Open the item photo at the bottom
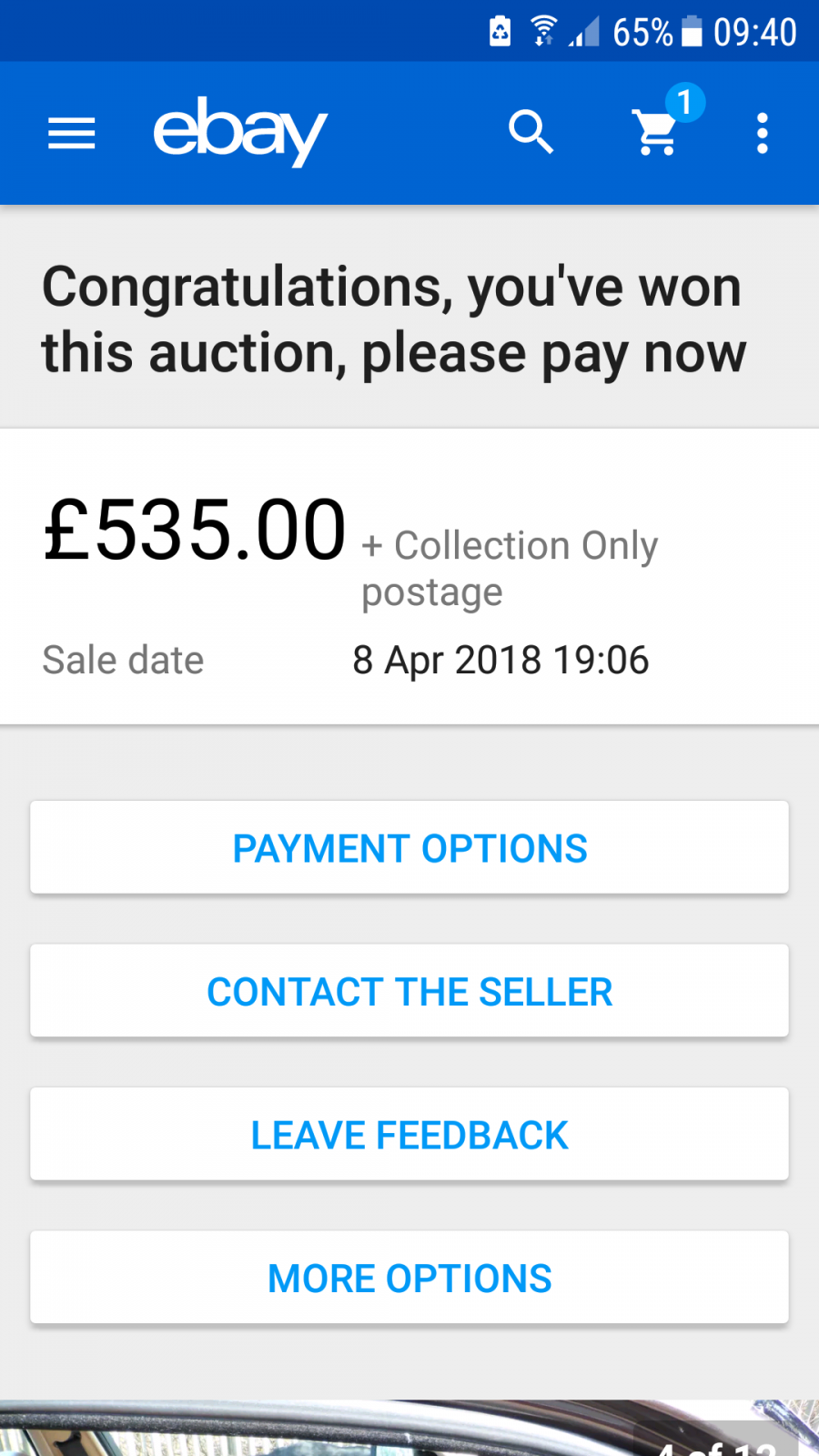 point(409,1428)
